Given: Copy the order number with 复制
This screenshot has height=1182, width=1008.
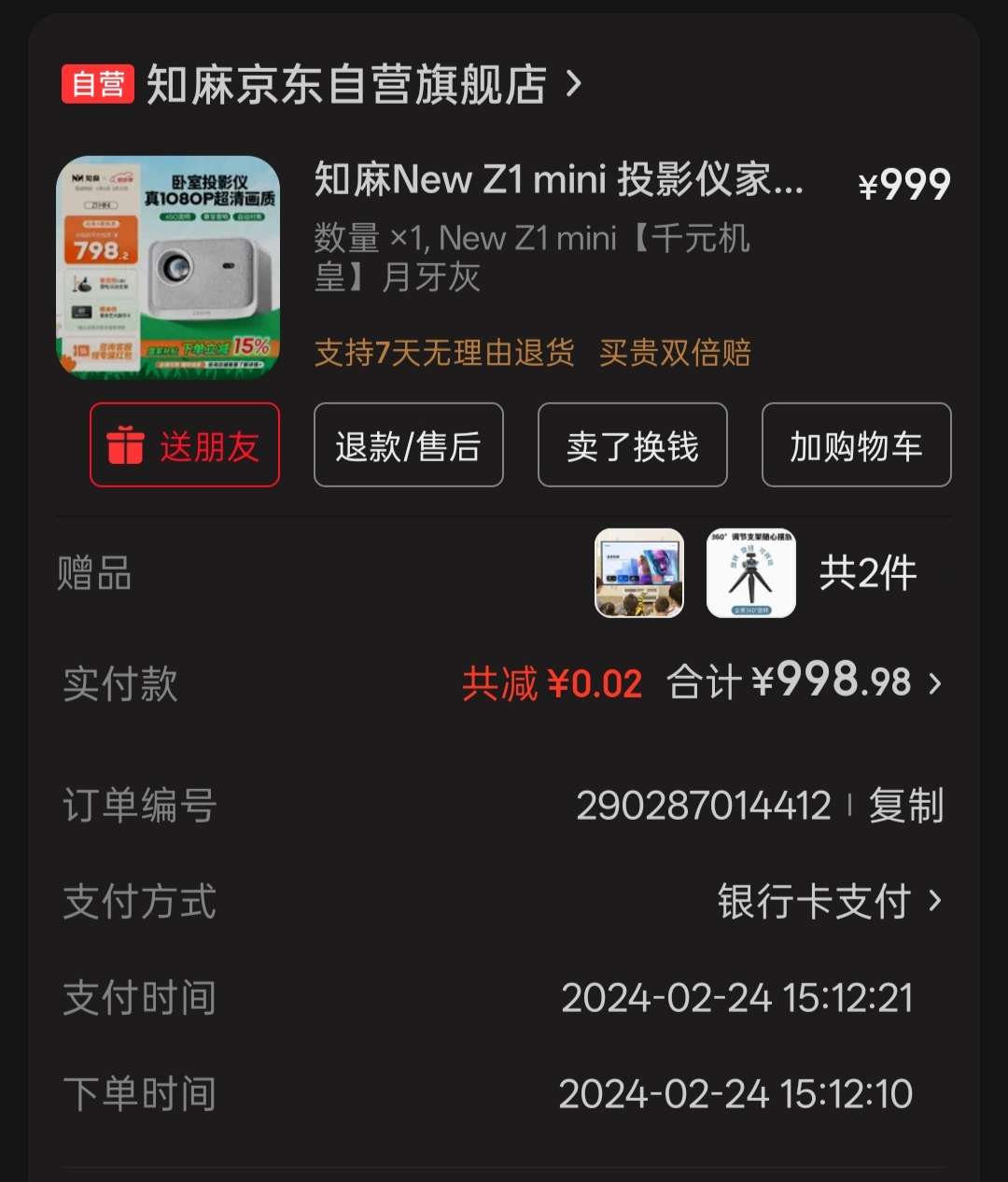Looking at the screenshot, I should tap(905, 806).
